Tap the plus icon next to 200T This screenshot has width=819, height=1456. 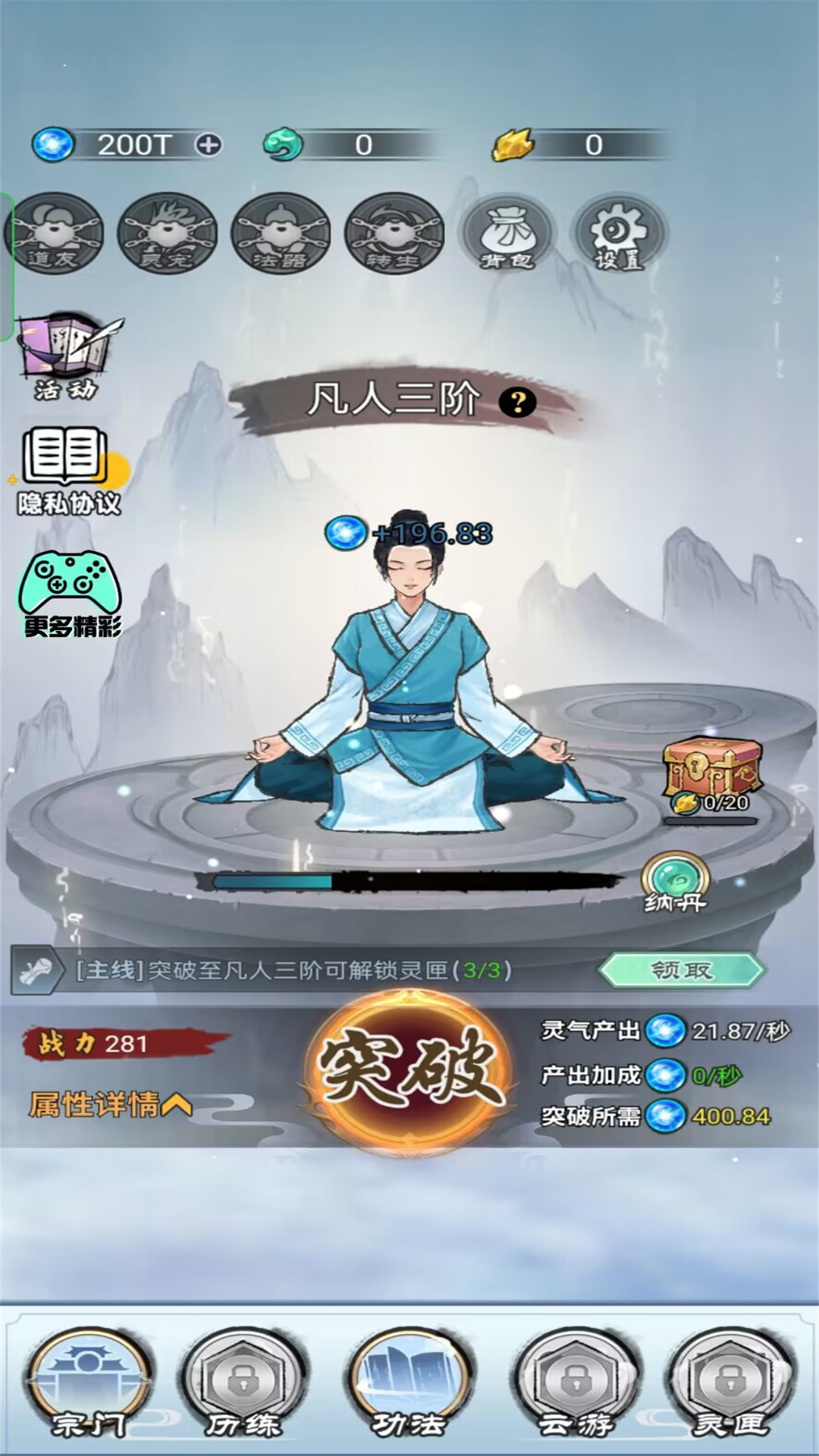[208, 144]
